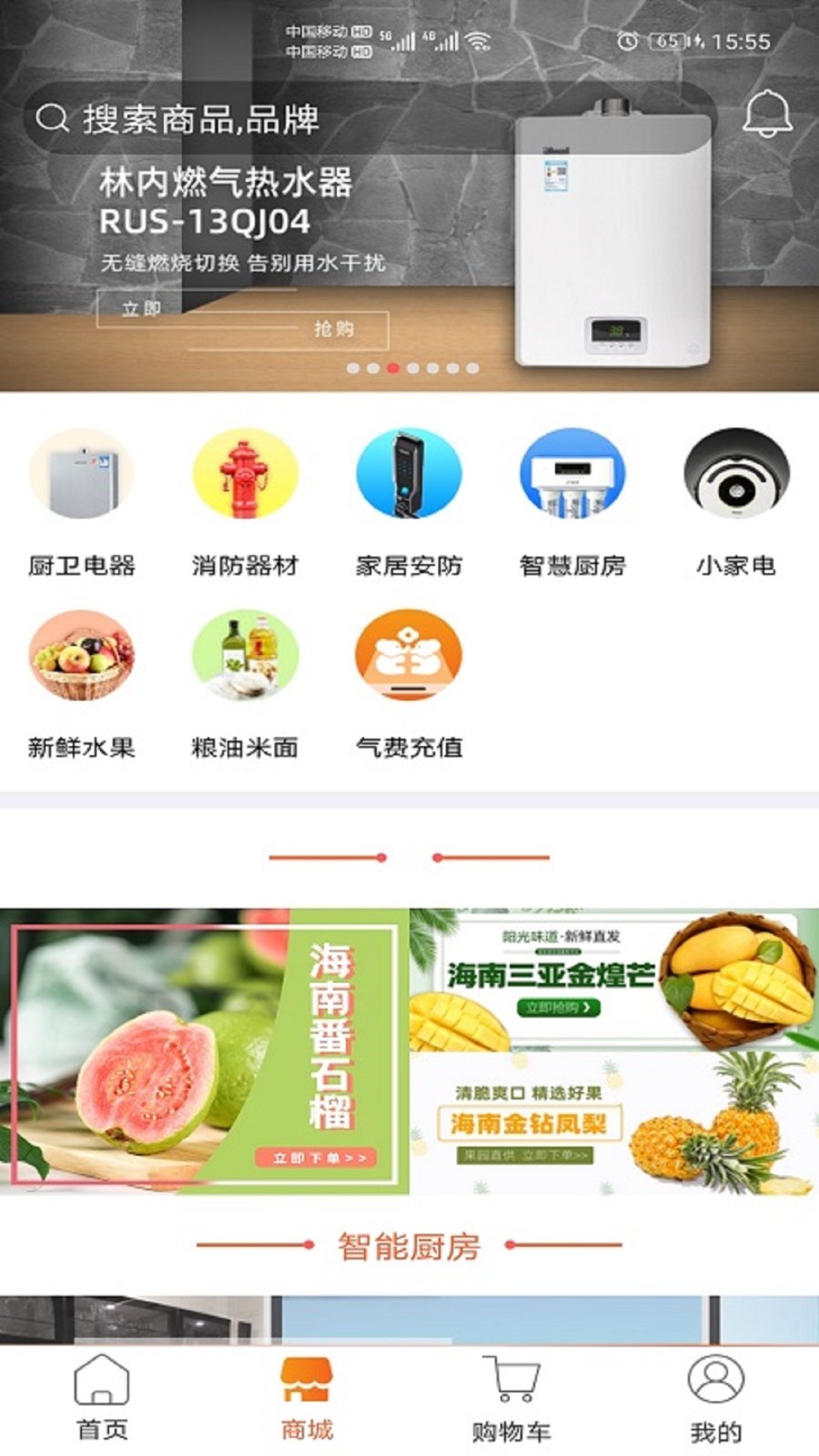Select the 商城 tab
This screenshot has height=1456, width=819.
pyautogui.click(x=307, y=1398)
